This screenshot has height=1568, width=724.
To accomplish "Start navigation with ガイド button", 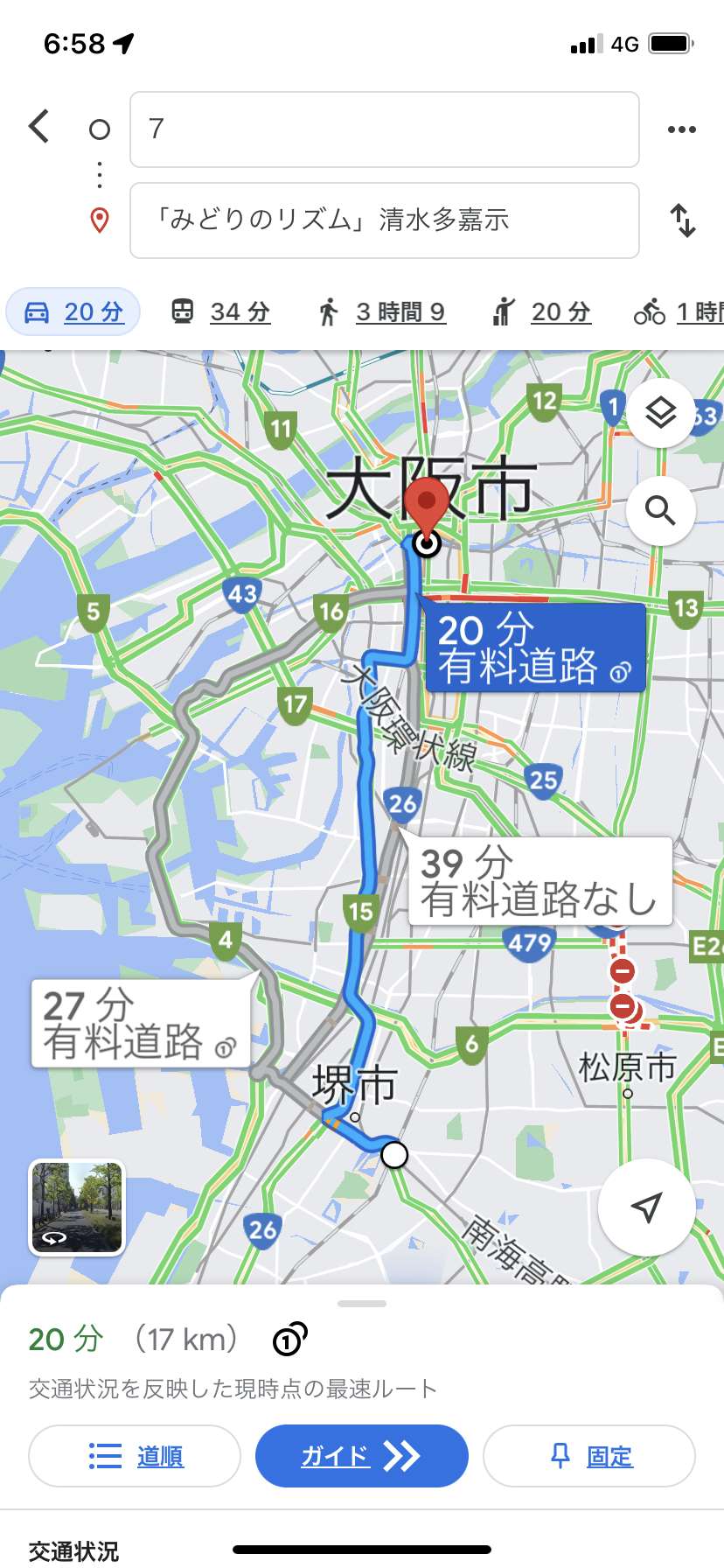I will [362, 1456].
